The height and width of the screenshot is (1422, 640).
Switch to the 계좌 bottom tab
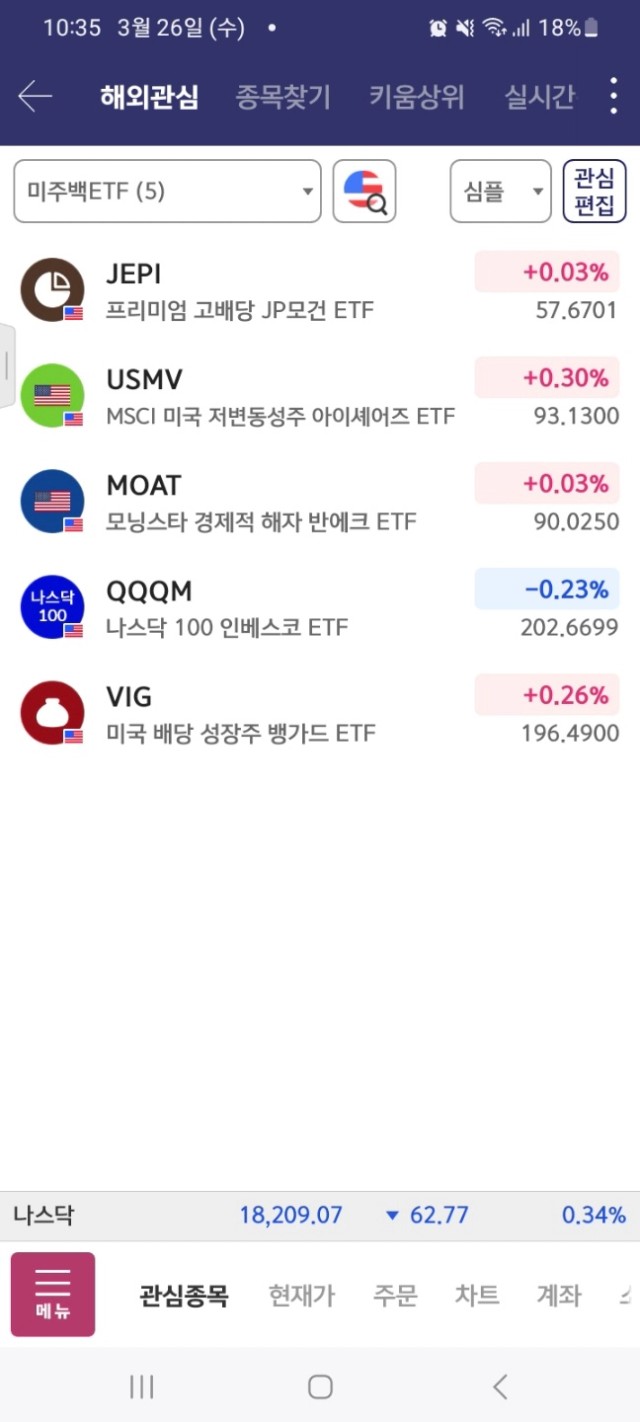tap(558, 1296)
